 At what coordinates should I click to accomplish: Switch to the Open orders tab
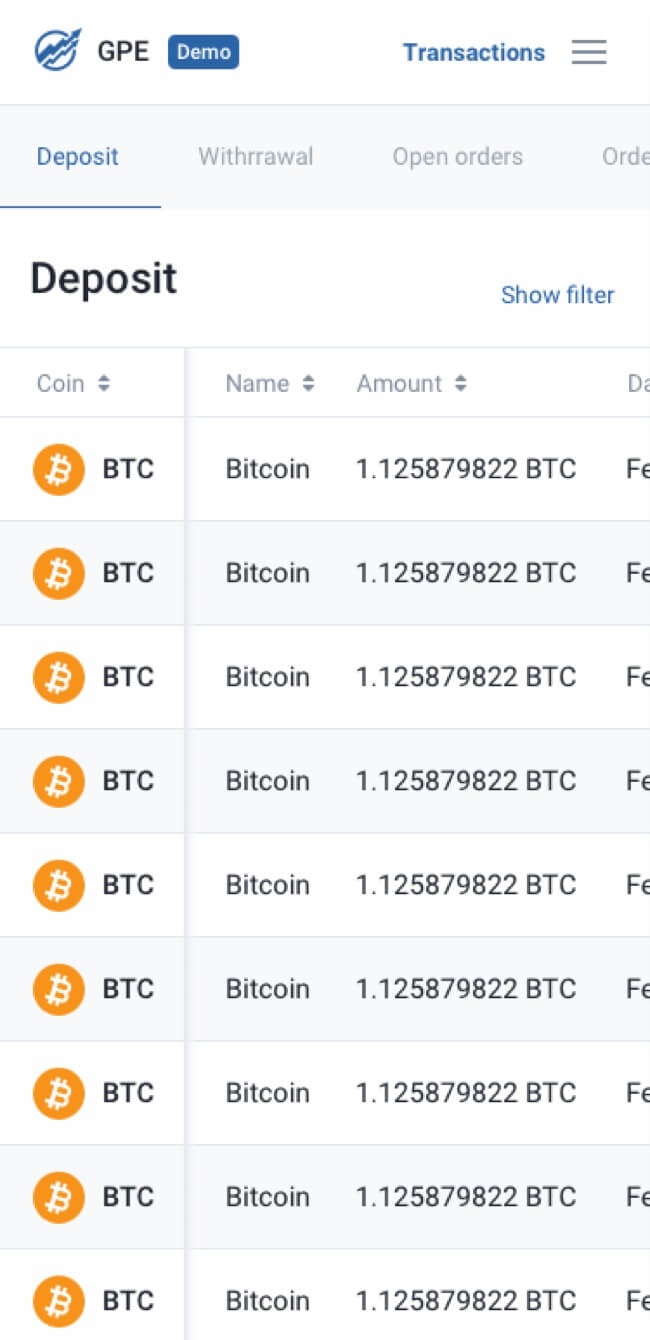pyautogui.click(x=458, y=157)
